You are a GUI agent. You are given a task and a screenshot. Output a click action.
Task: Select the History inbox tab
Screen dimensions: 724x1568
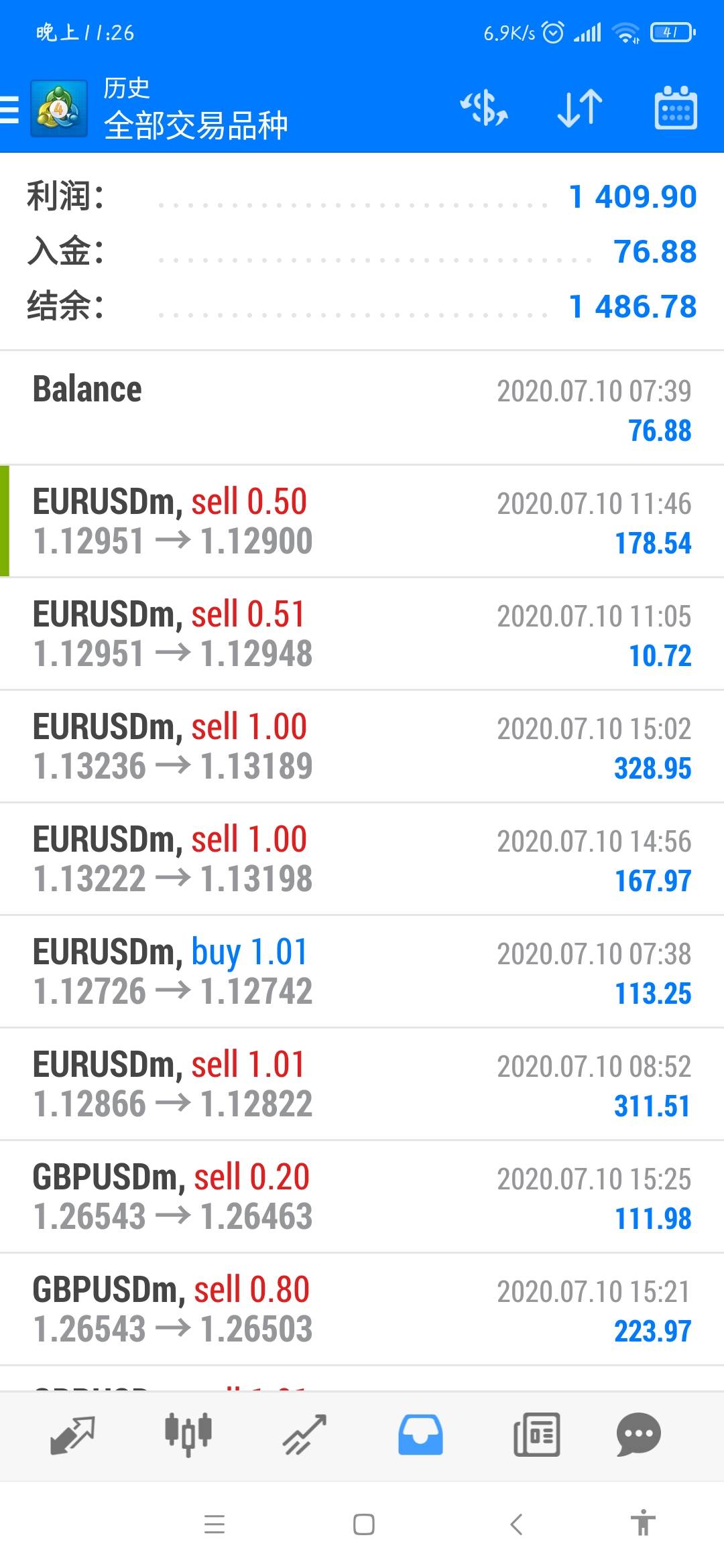tap(420, 1435)
